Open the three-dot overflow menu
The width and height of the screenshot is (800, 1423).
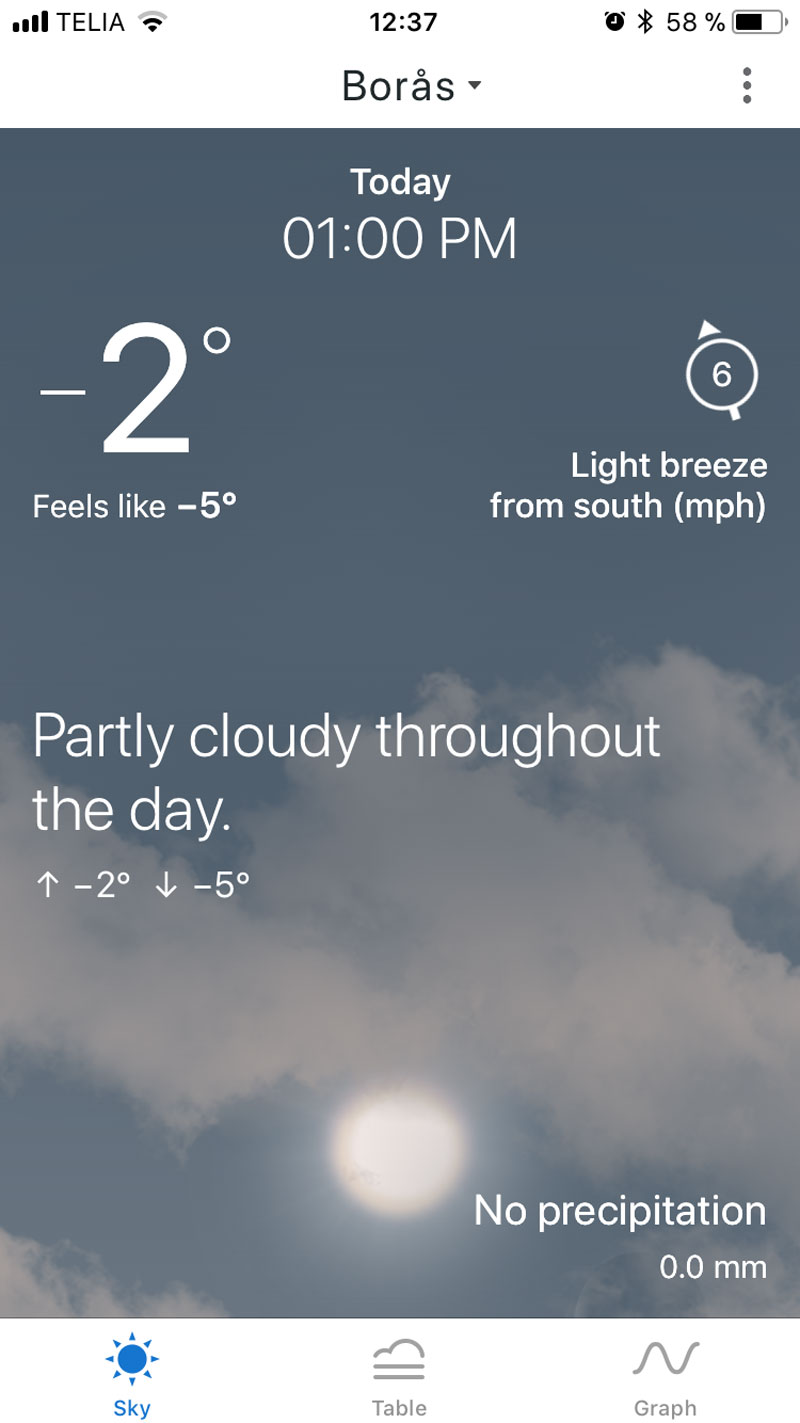(747, 87)
